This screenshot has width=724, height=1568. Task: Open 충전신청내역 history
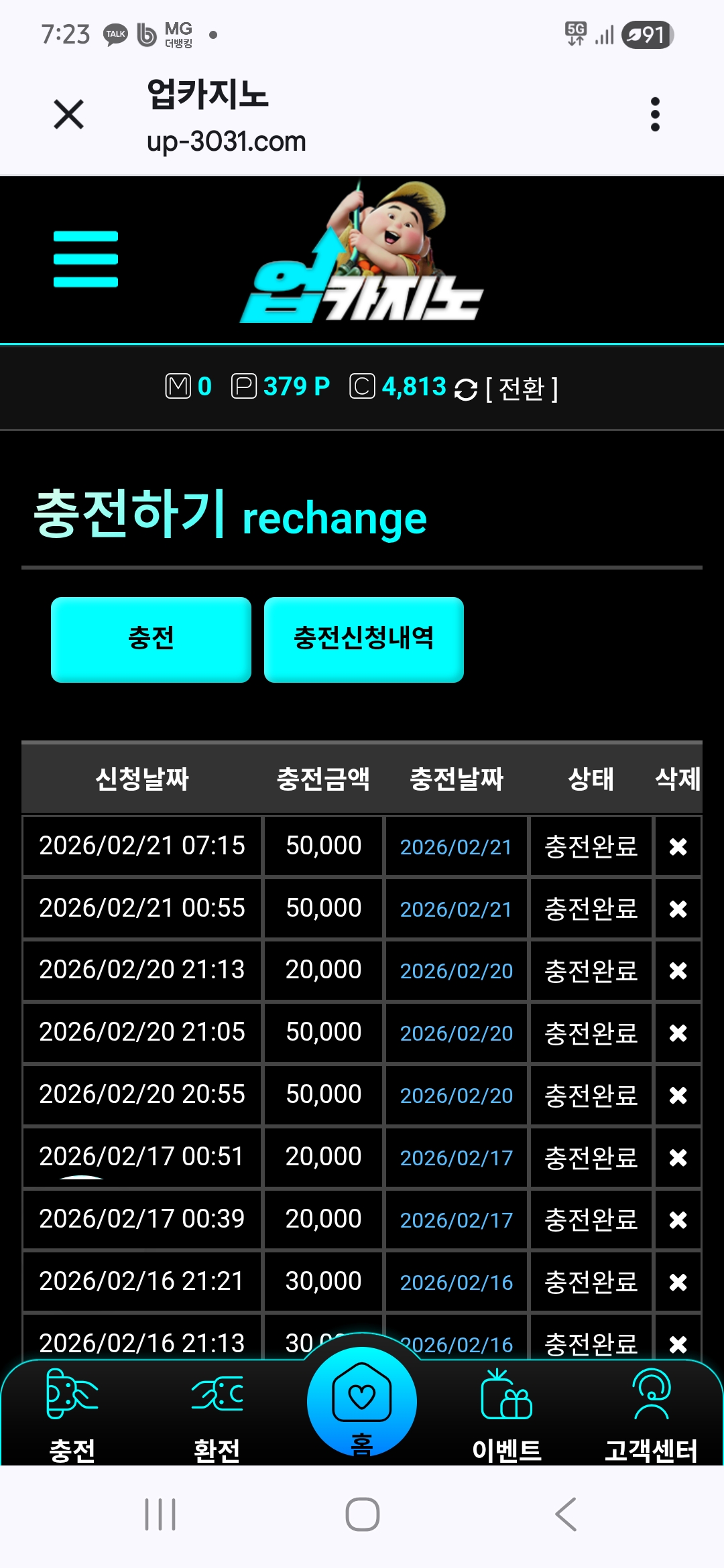363,639
